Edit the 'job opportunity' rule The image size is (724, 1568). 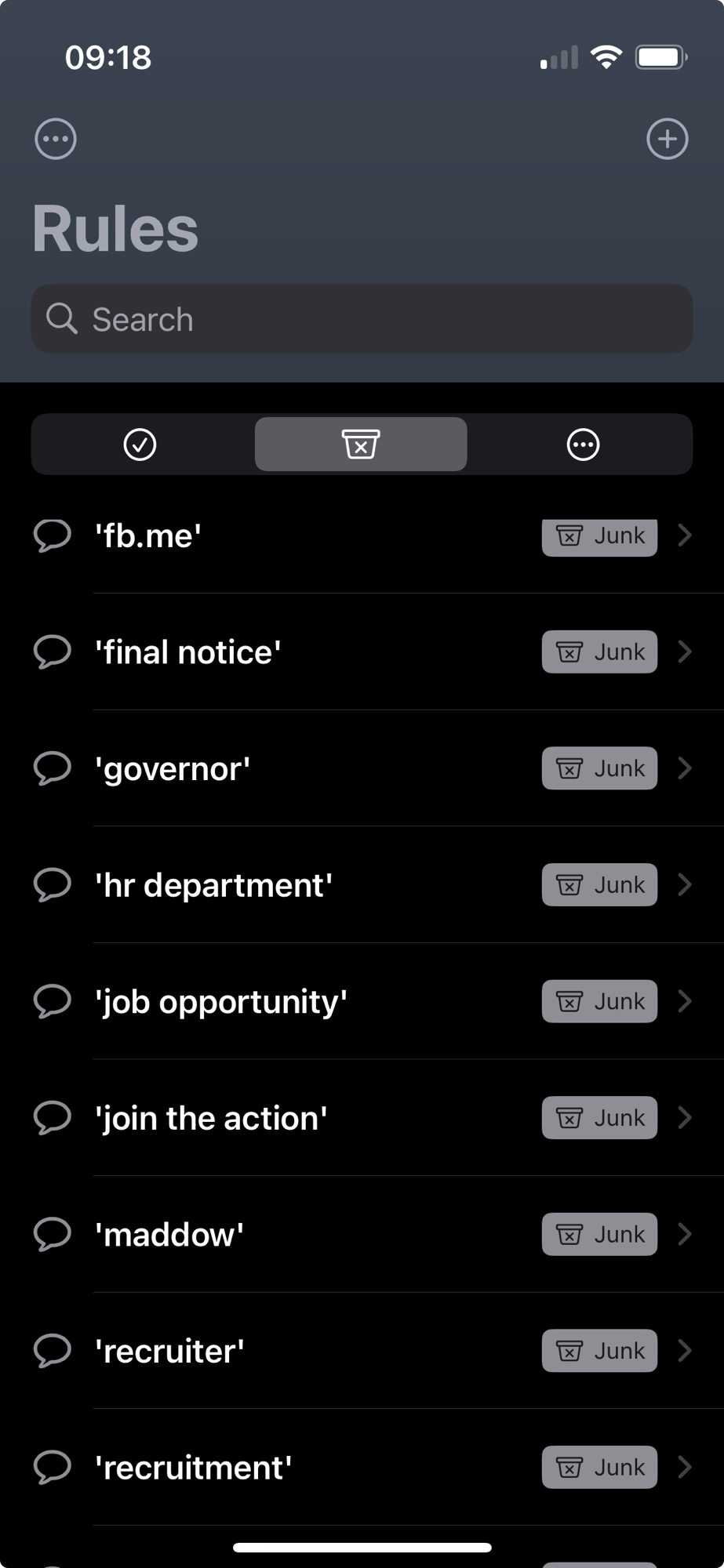click(362, 1001)
